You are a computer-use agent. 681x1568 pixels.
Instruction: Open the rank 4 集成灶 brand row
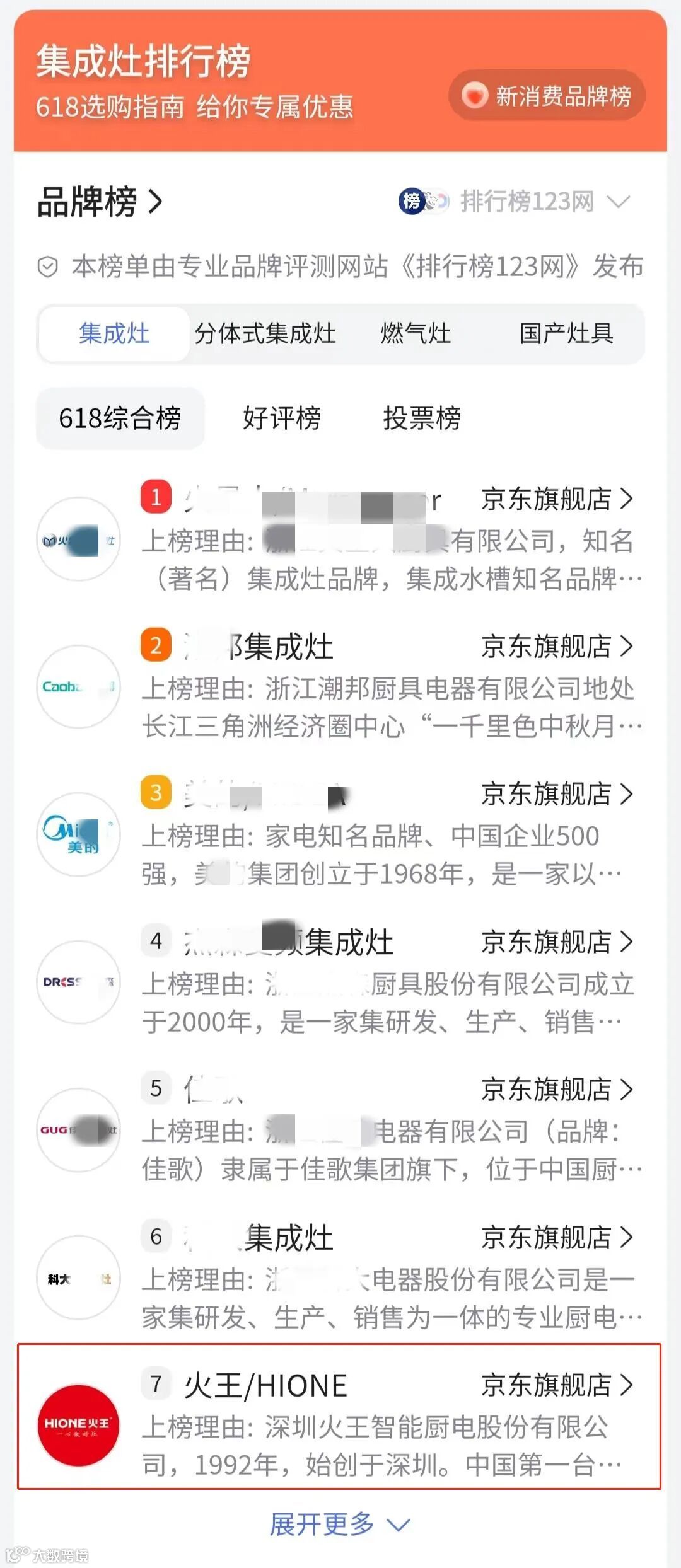(340, 982)
